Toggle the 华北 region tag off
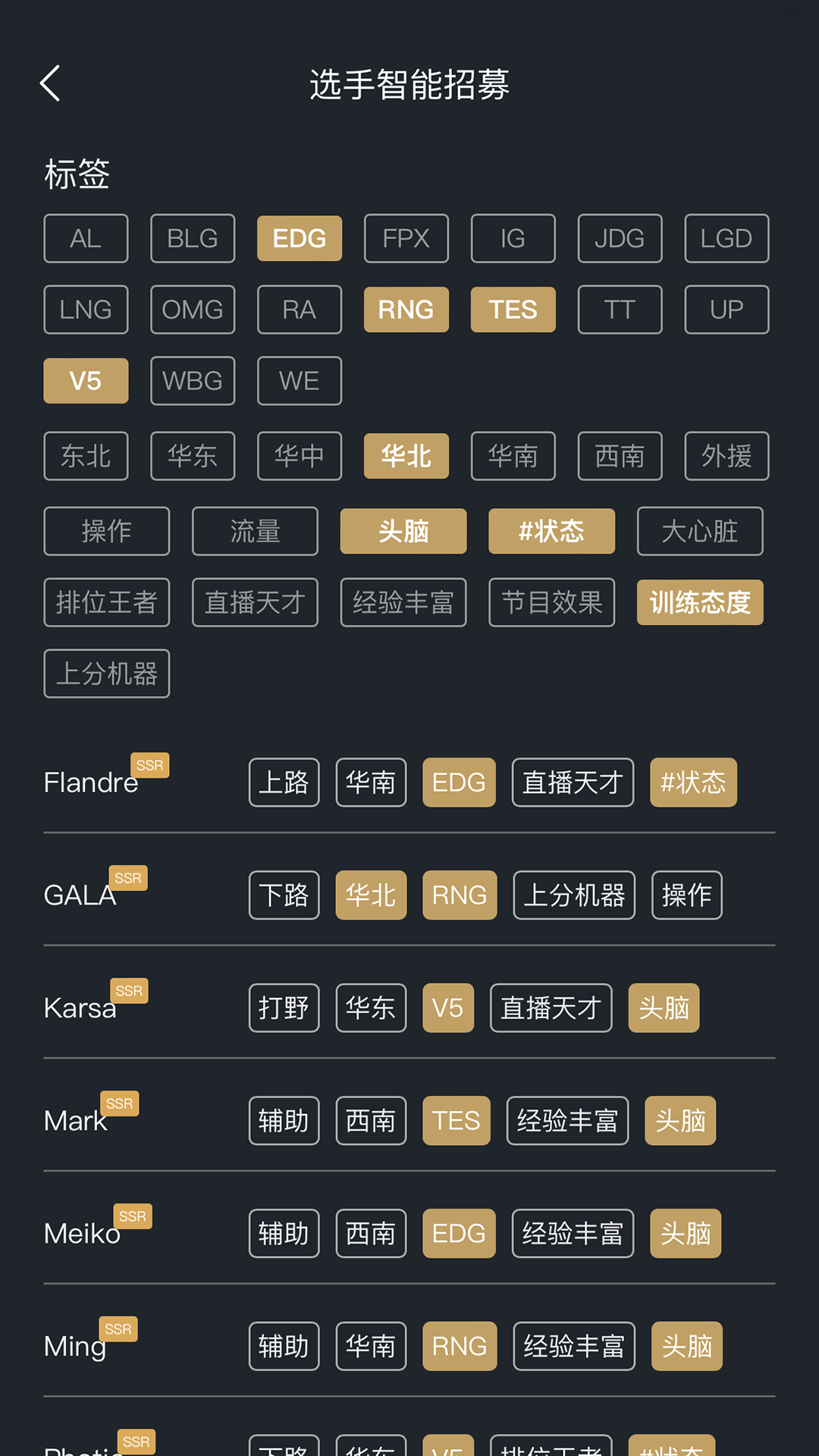Viewport: 819px width, 1456px height. 406,456
